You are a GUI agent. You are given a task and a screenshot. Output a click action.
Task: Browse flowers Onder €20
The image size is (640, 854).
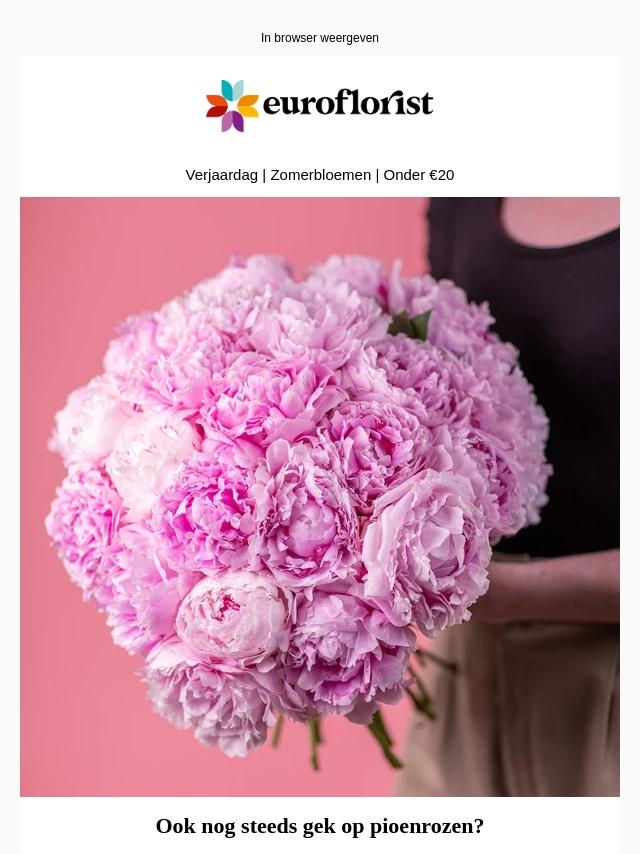[x=418, y=175]
